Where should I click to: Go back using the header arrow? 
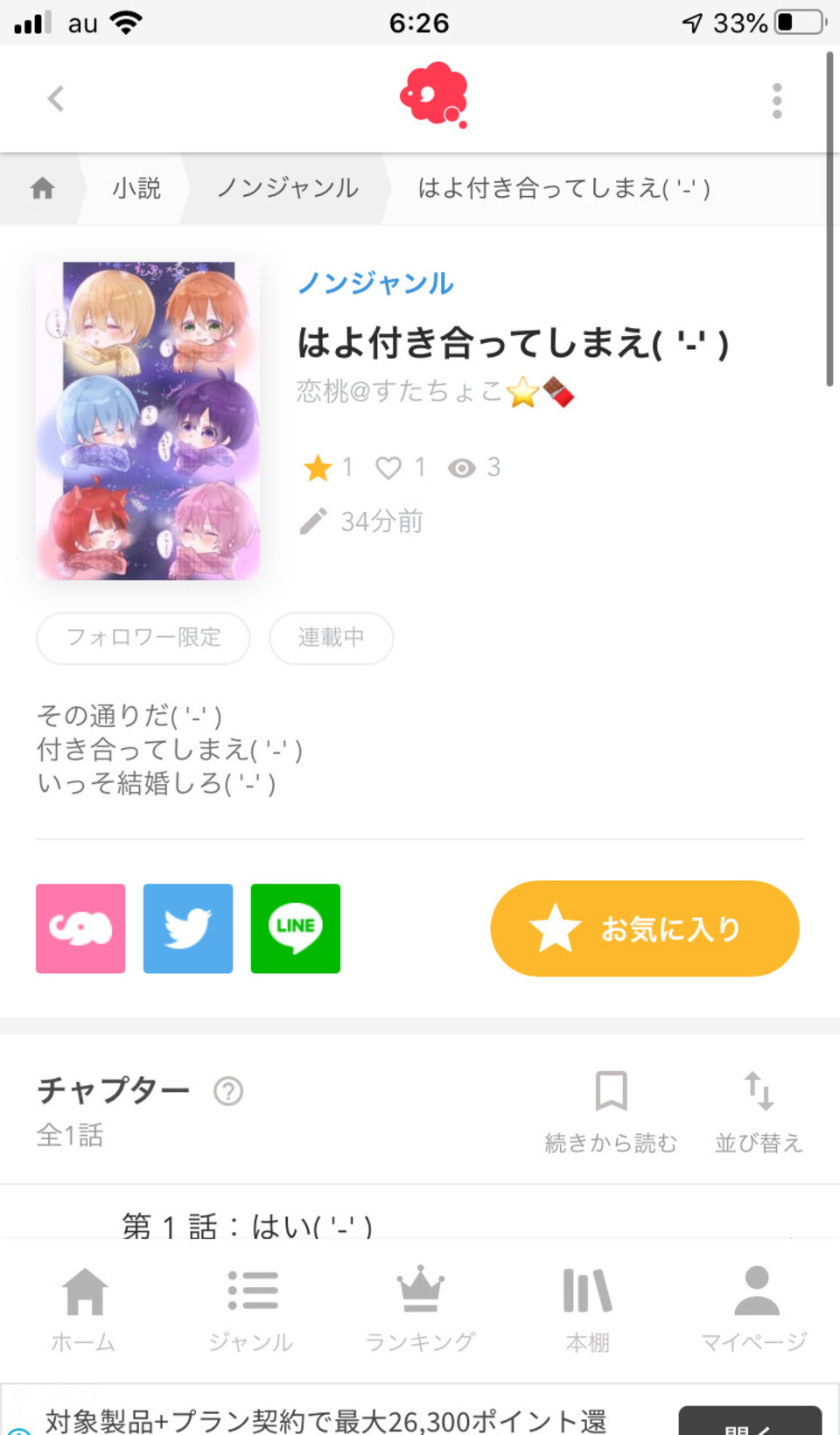coord(56,99)
